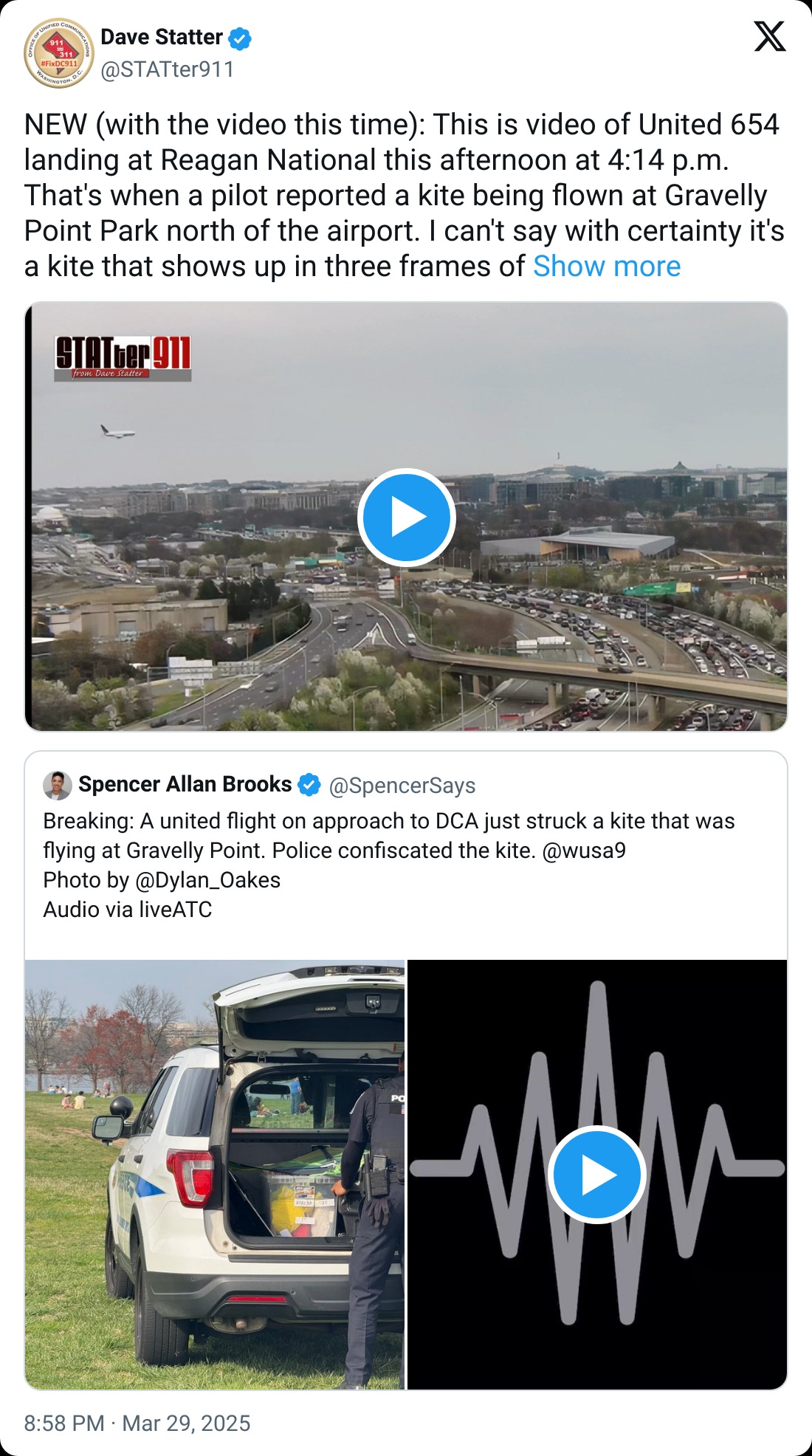View the police SUV photo
Image resolution: width=812 pixels, height=1456 pixels.
(215, 1174)
